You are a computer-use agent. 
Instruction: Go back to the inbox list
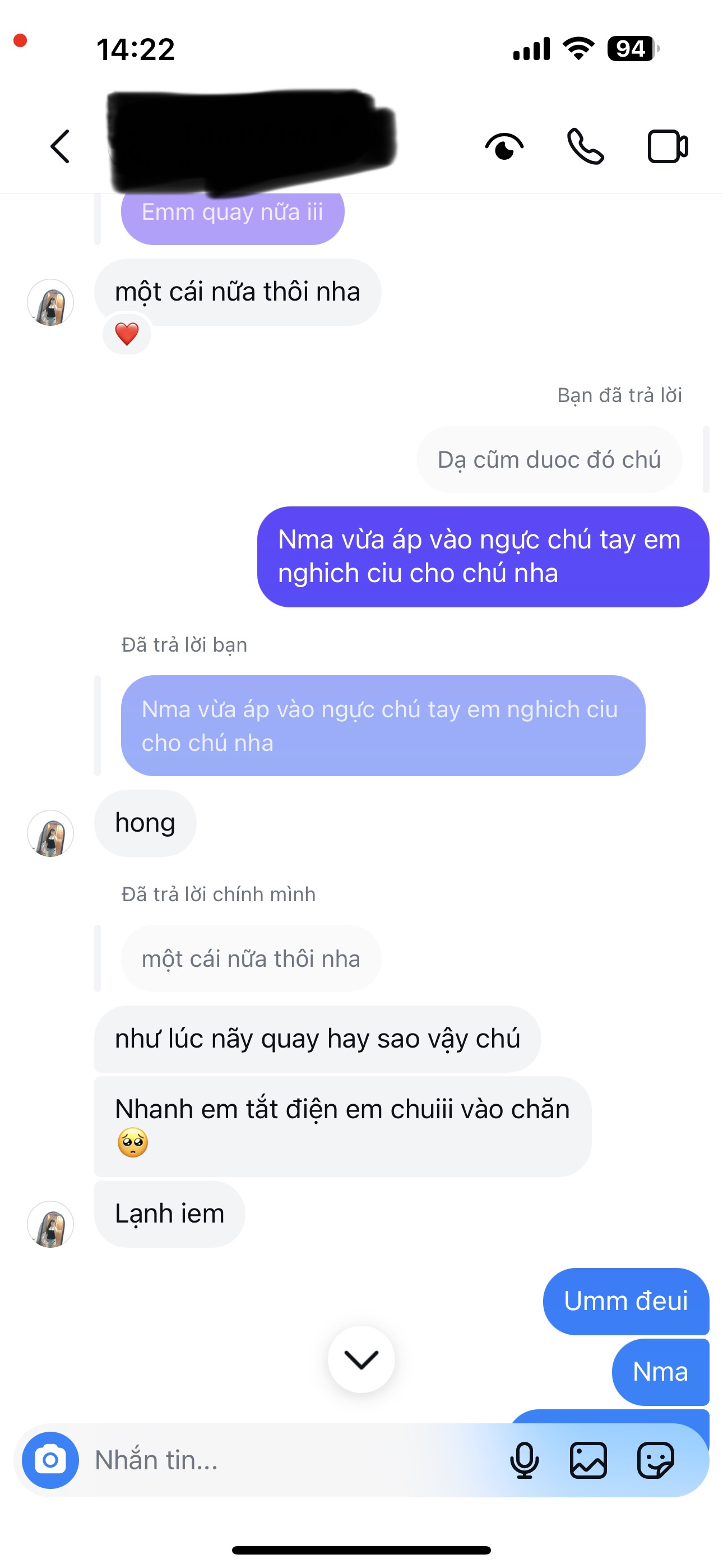pos(59,147)
